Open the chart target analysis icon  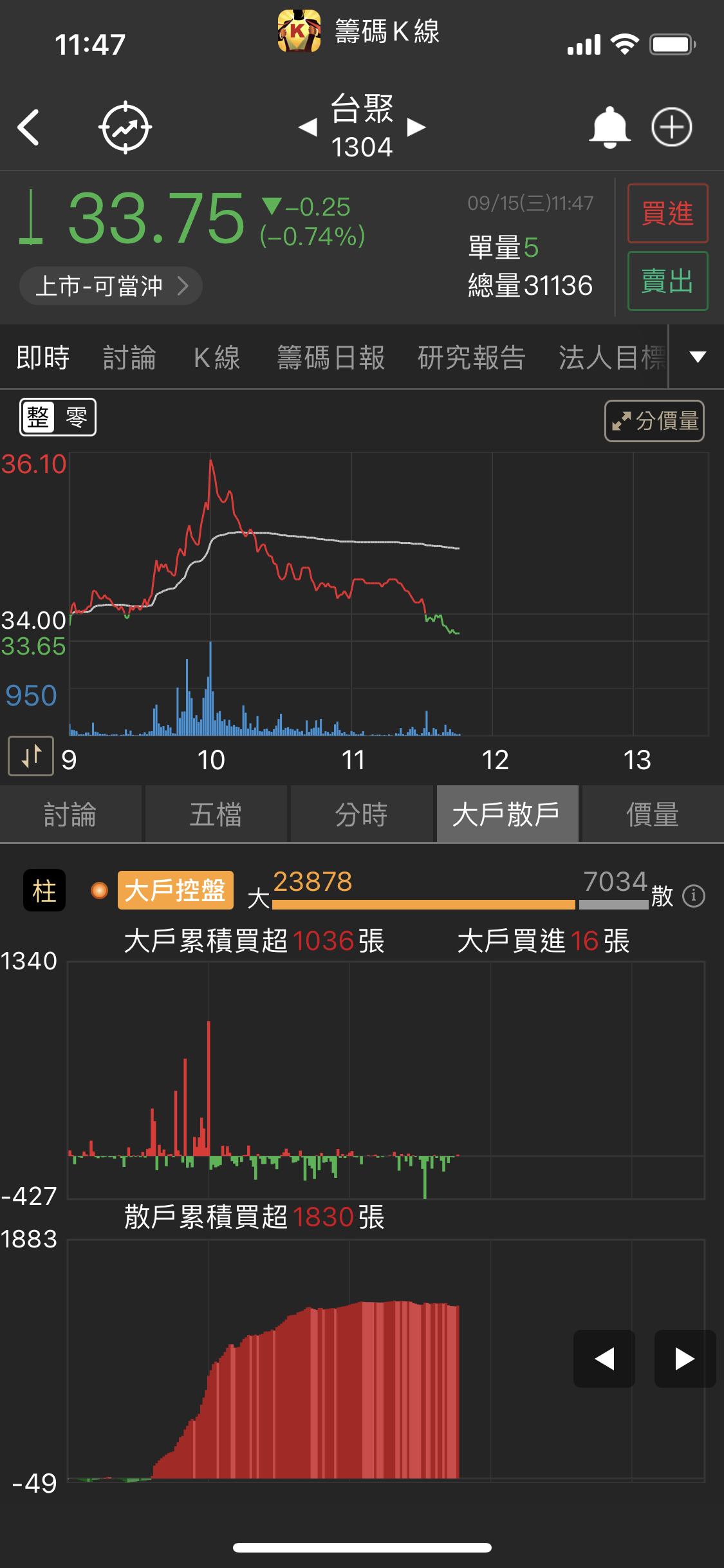point(125,127)
